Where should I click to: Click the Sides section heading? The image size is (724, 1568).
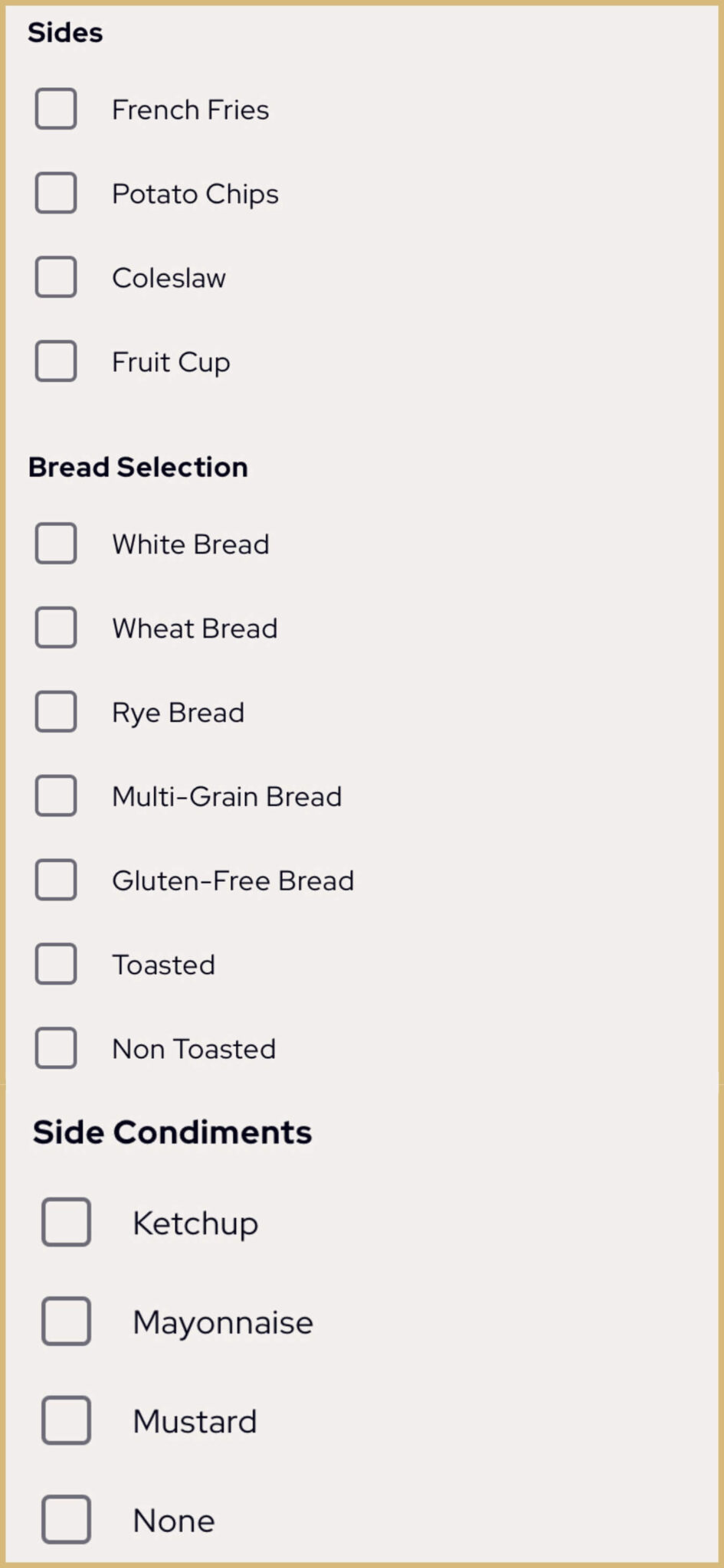click(x=65, y=32)
